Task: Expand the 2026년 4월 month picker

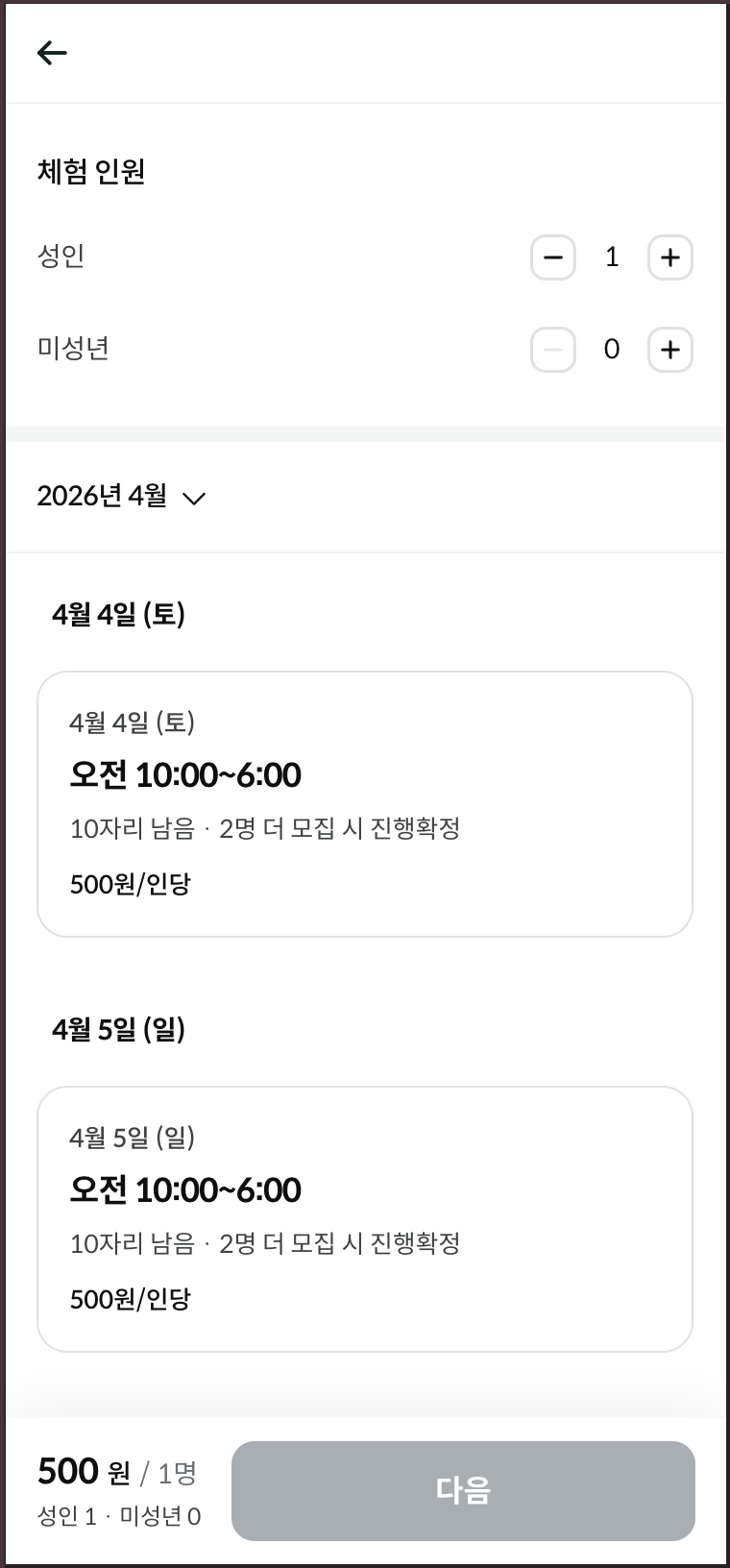Action: click(x=122, y=497)
